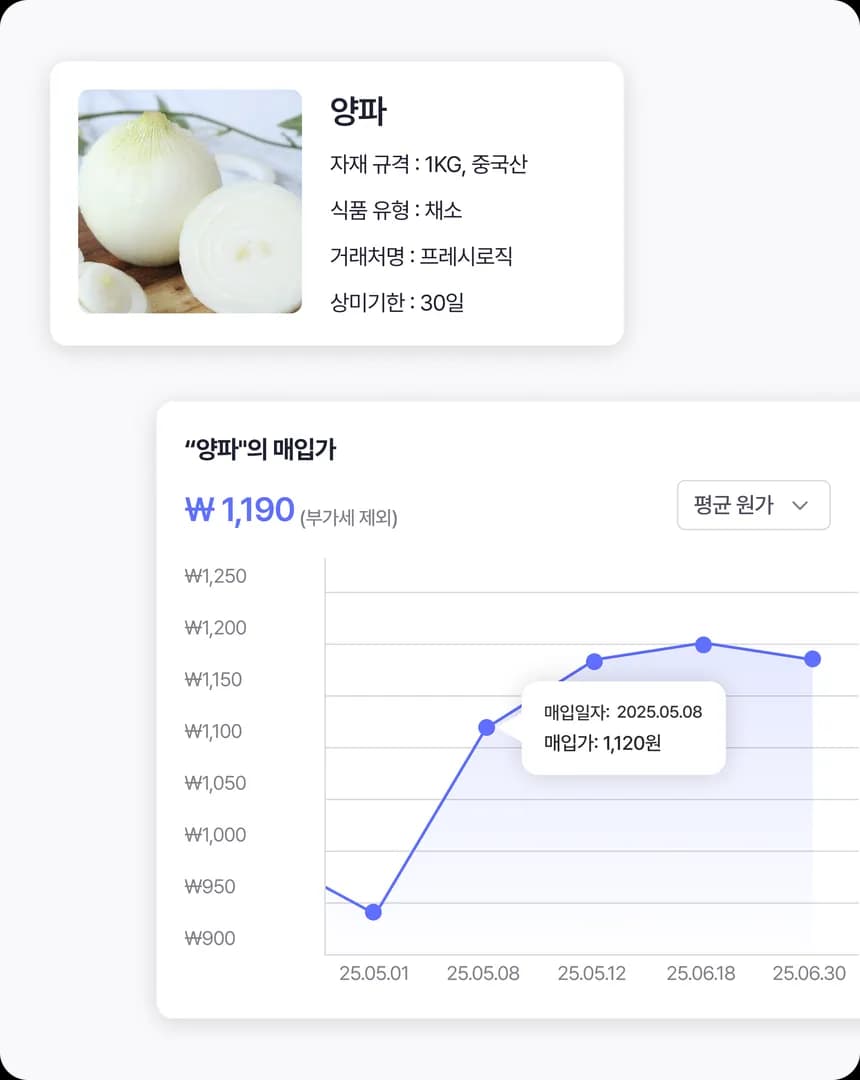
Task: Select the lowest data point on the chart
Action: pos(374,911)
